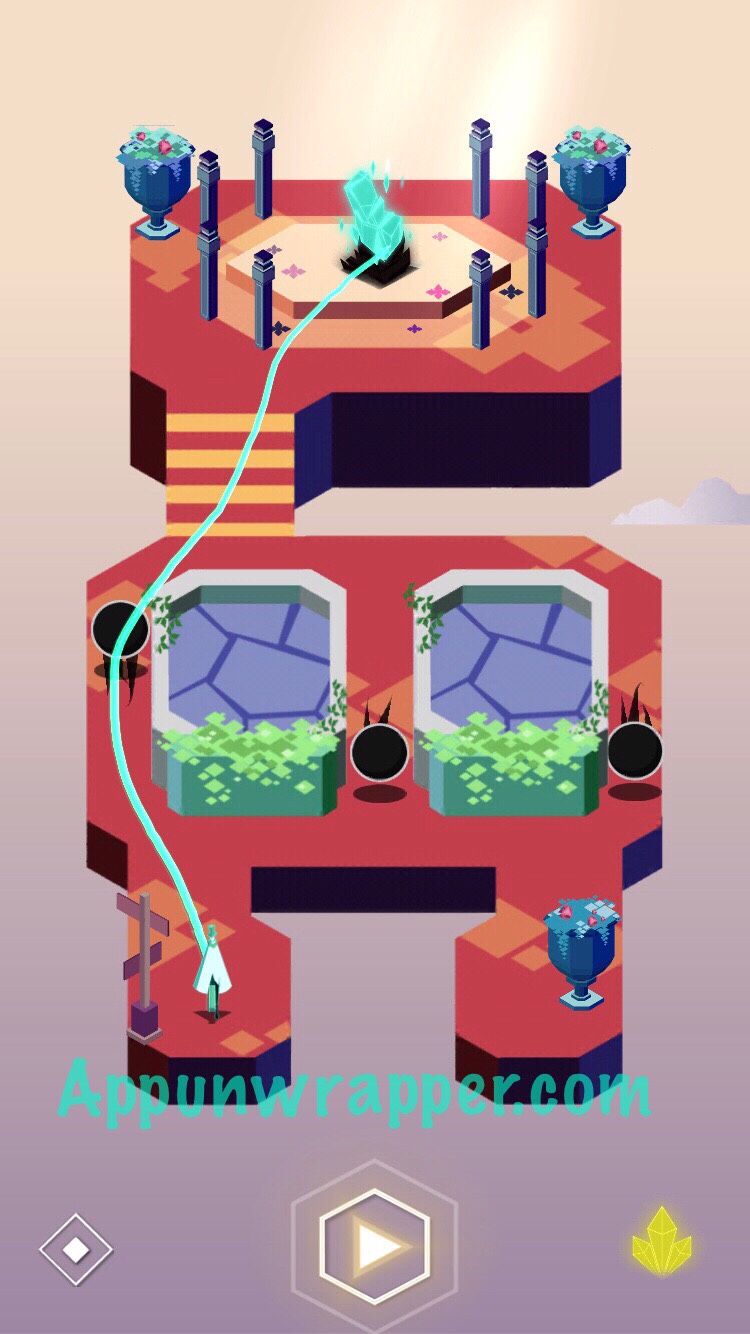Open the diamond menu icon
This screenshot has height=1334, width=750.
pos(76,1249)
